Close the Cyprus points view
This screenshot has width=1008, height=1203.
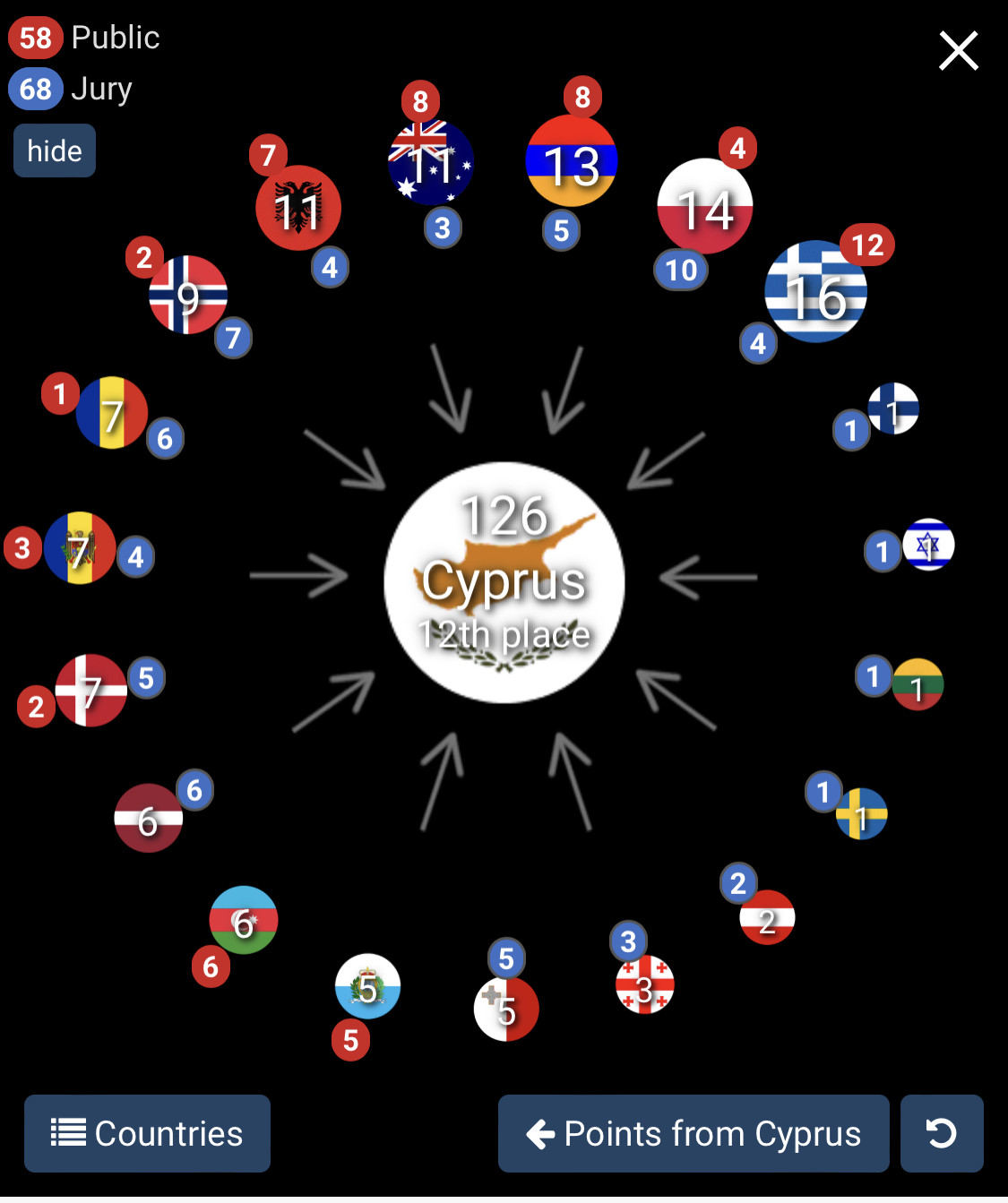pos(958,51)
